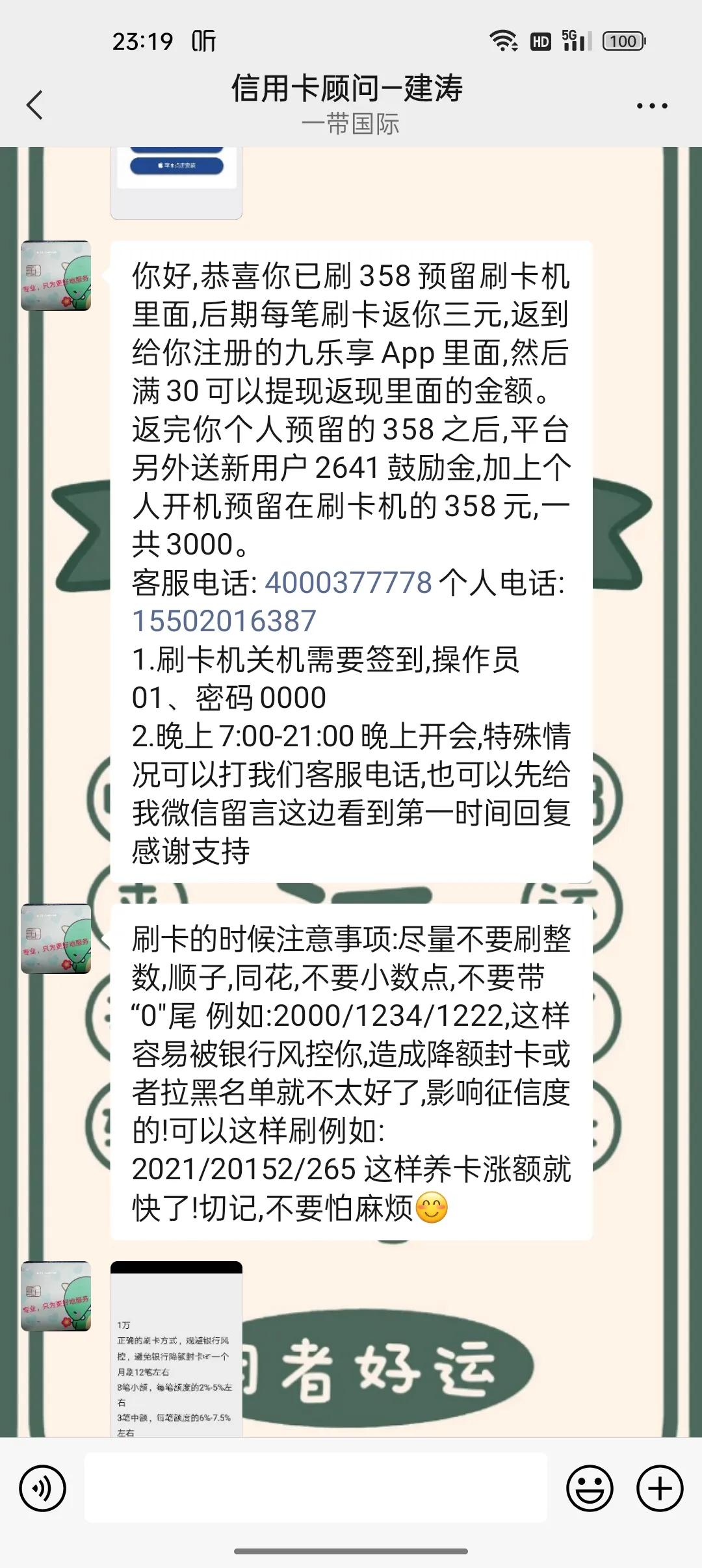This screenshot has height=1568, width=702.
Task: Tap the chat title 信用卡顾问-建涛
Action: coord(350,91)
